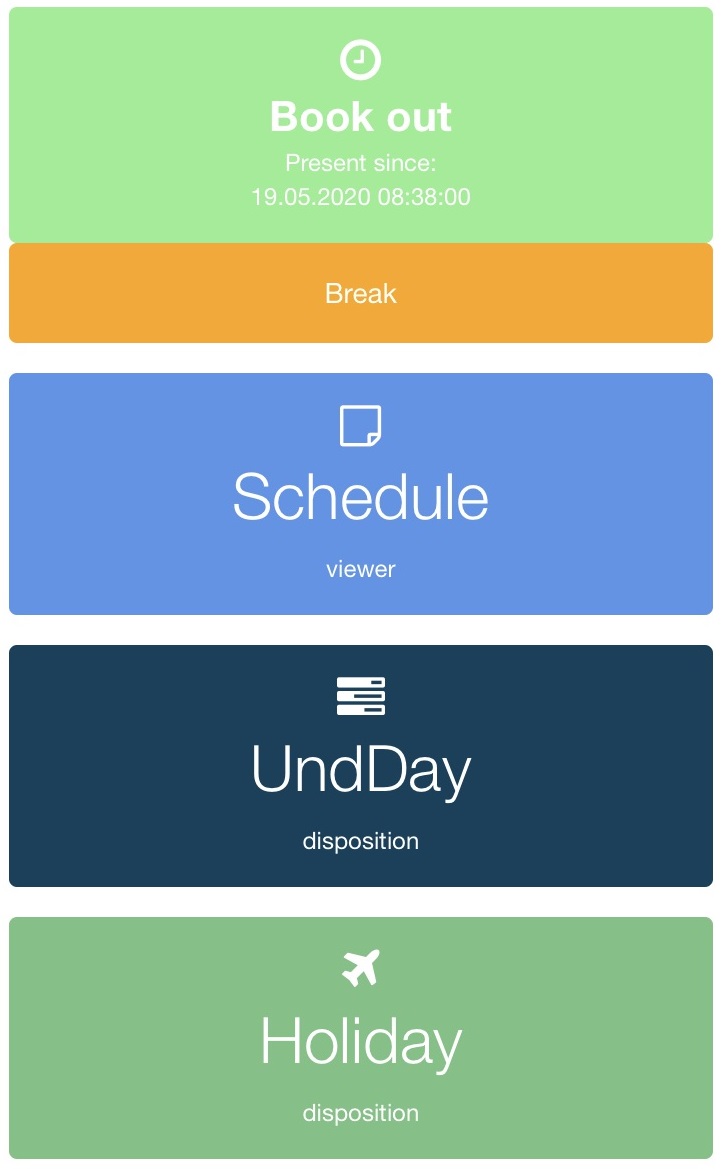Open the Schedule viewer tile
This screenshot has height=1169, width=723.
point(361,494)
